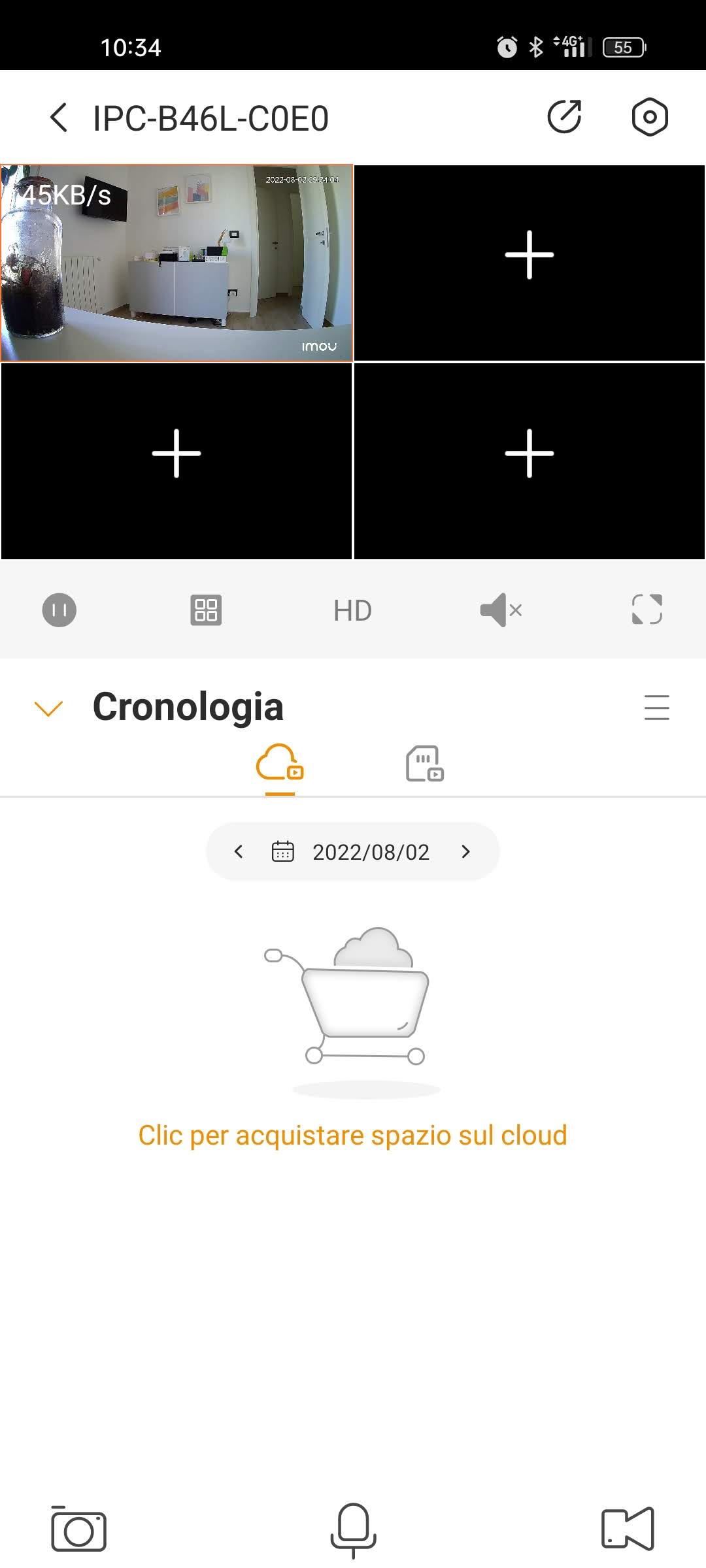Image resolution: width=706 pixels, height=1568 pixels.
Task: Enter fullscreen video mode
Action: (x=647, y=610)
